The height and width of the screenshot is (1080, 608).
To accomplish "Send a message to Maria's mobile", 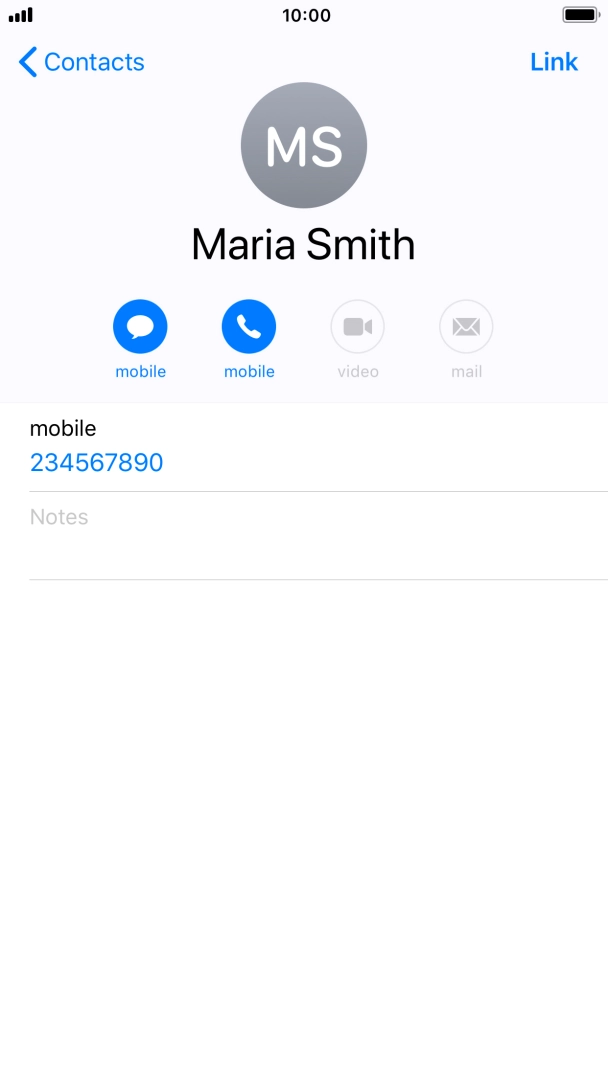I will point(140,327).
